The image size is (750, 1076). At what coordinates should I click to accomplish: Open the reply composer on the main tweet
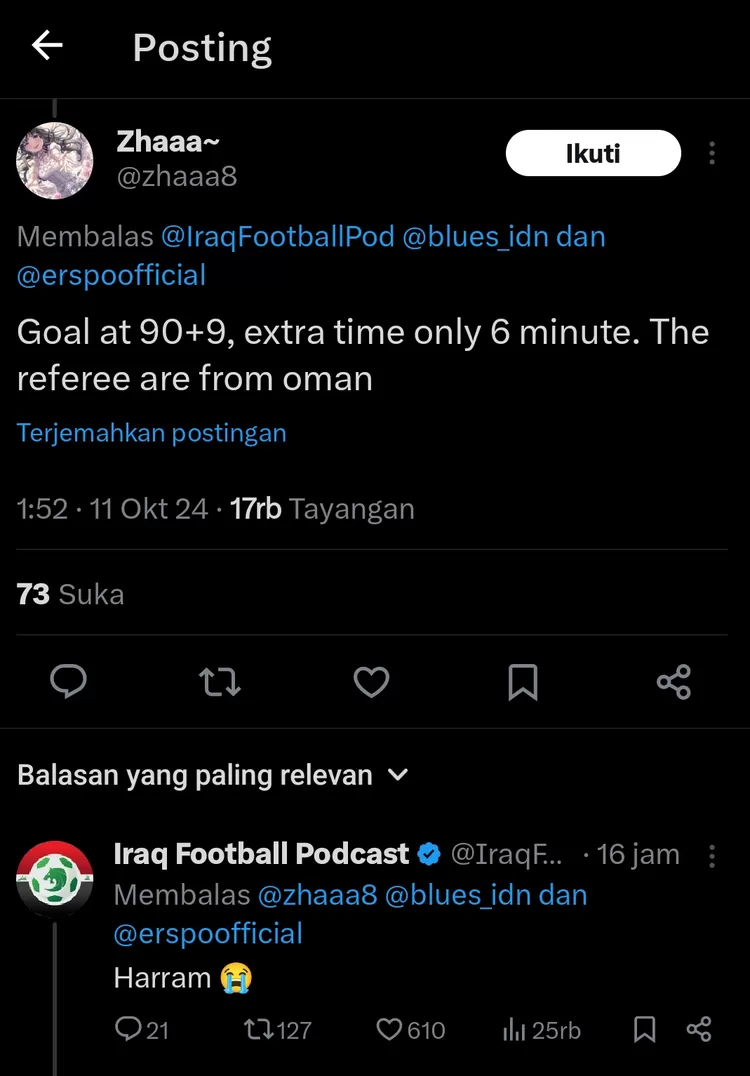(68, 682)
